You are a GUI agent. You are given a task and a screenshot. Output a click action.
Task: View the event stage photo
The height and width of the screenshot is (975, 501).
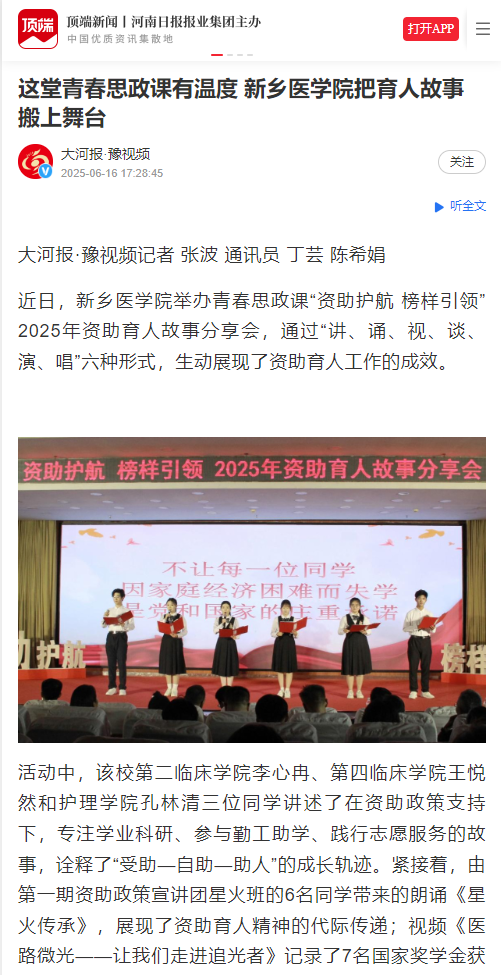click(252, 589)
